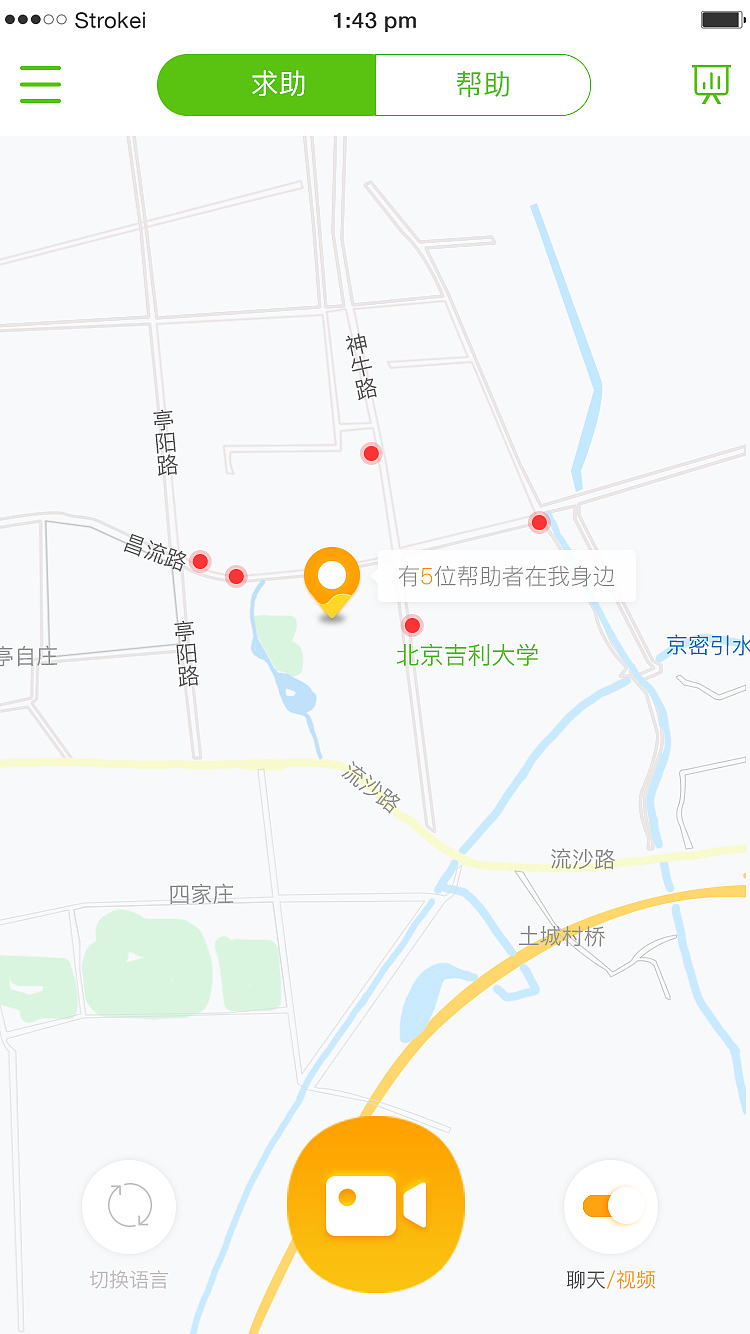The image size is (750, 1334).
Task: Select the red helper marker near 神牛路
Action: coord(371,452)
